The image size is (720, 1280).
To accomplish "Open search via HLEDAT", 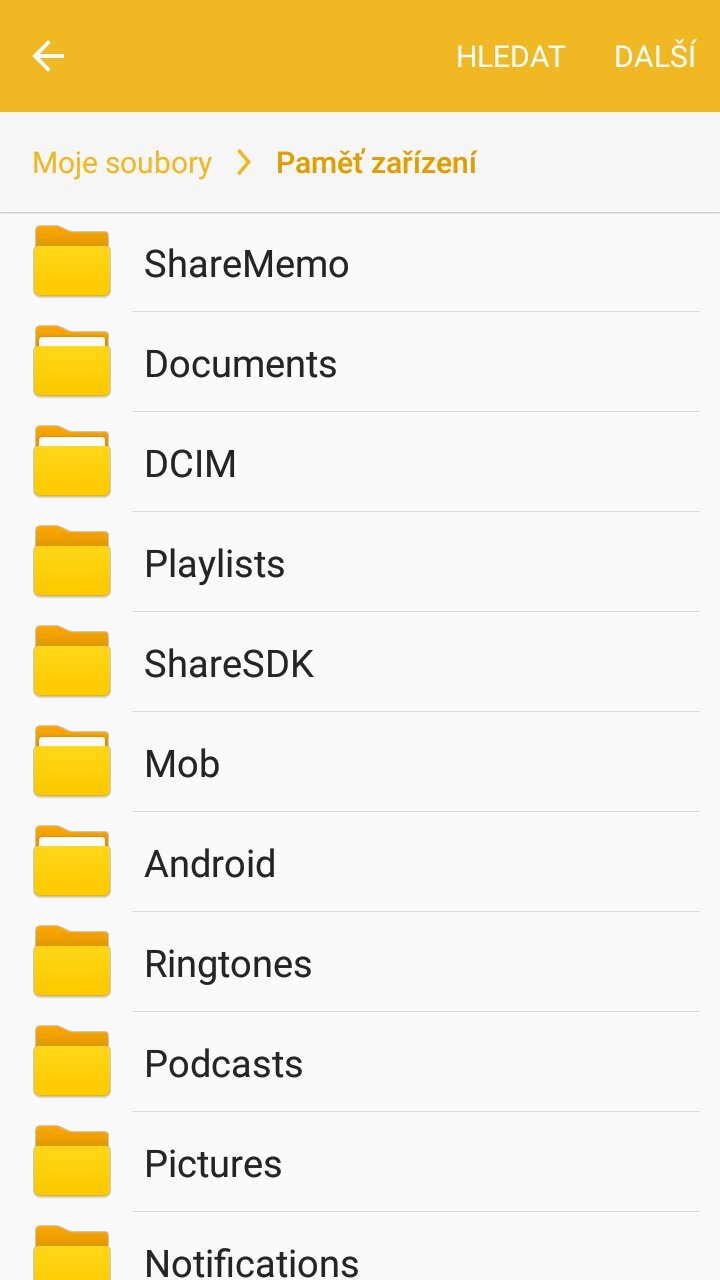I will 510,56.
